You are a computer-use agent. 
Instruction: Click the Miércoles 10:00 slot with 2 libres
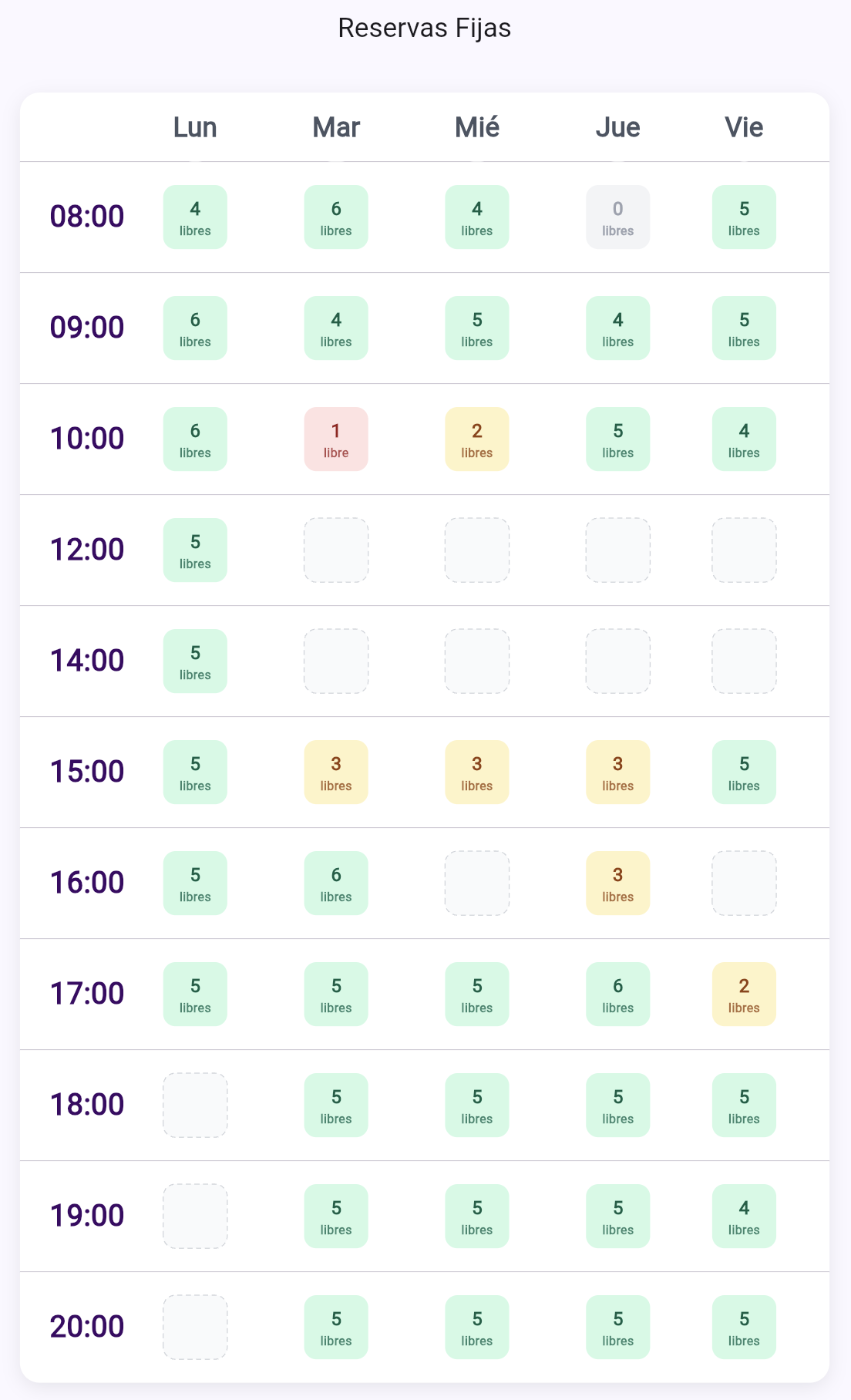(x=477, y=439)
